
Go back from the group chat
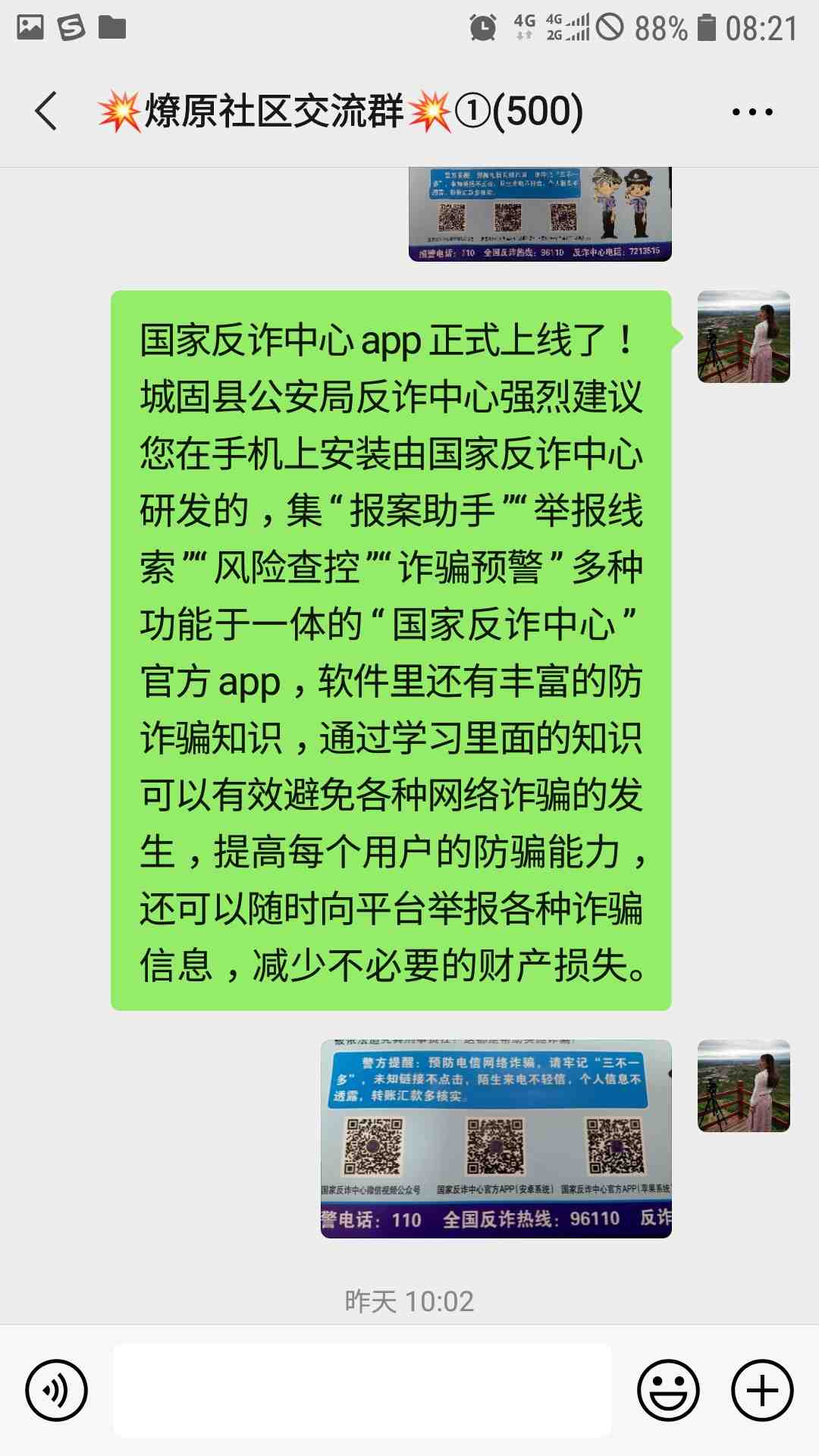(x=47, y=111)
